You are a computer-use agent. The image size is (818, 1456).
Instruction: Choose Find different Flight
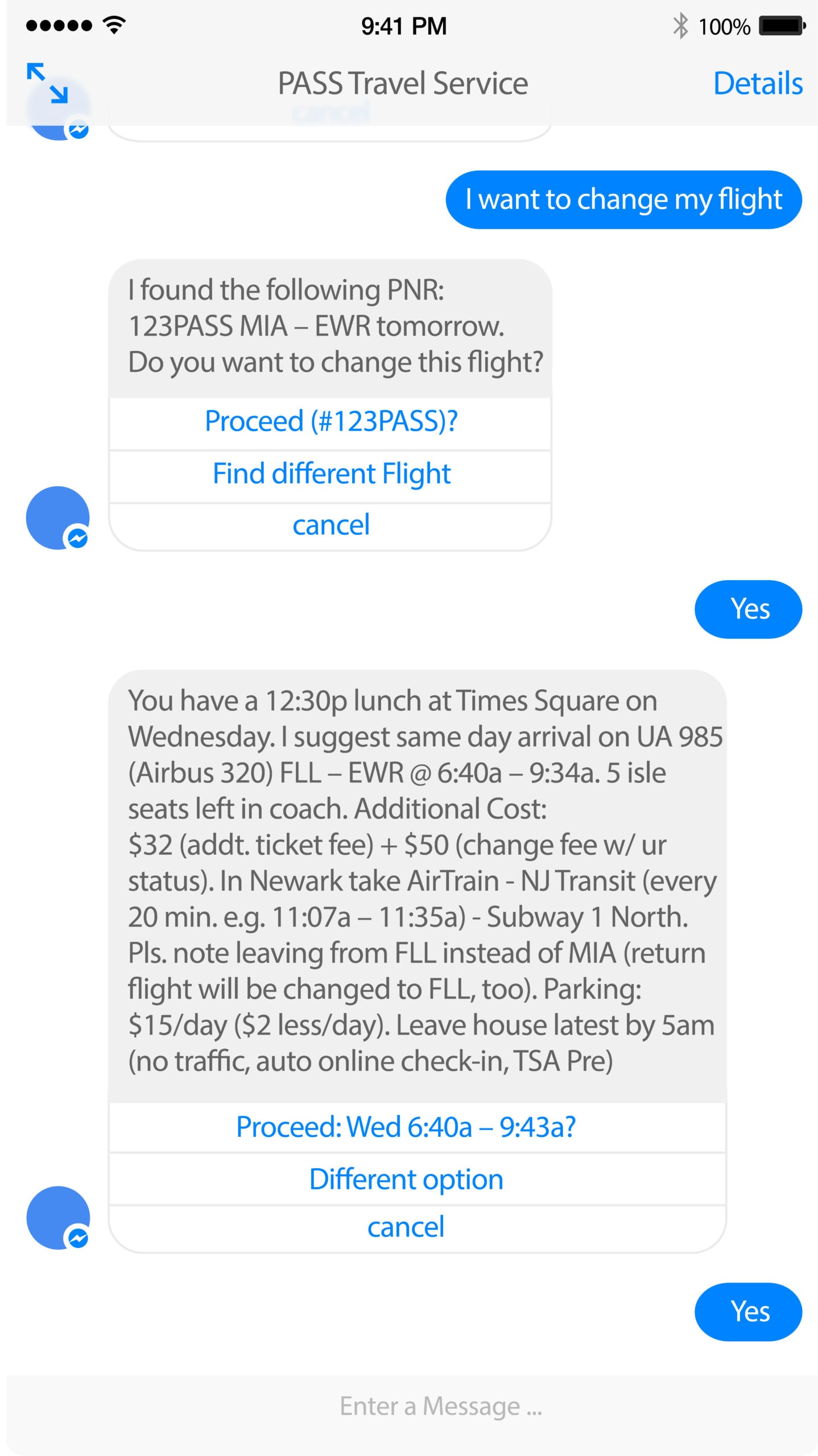click(330, 474)
